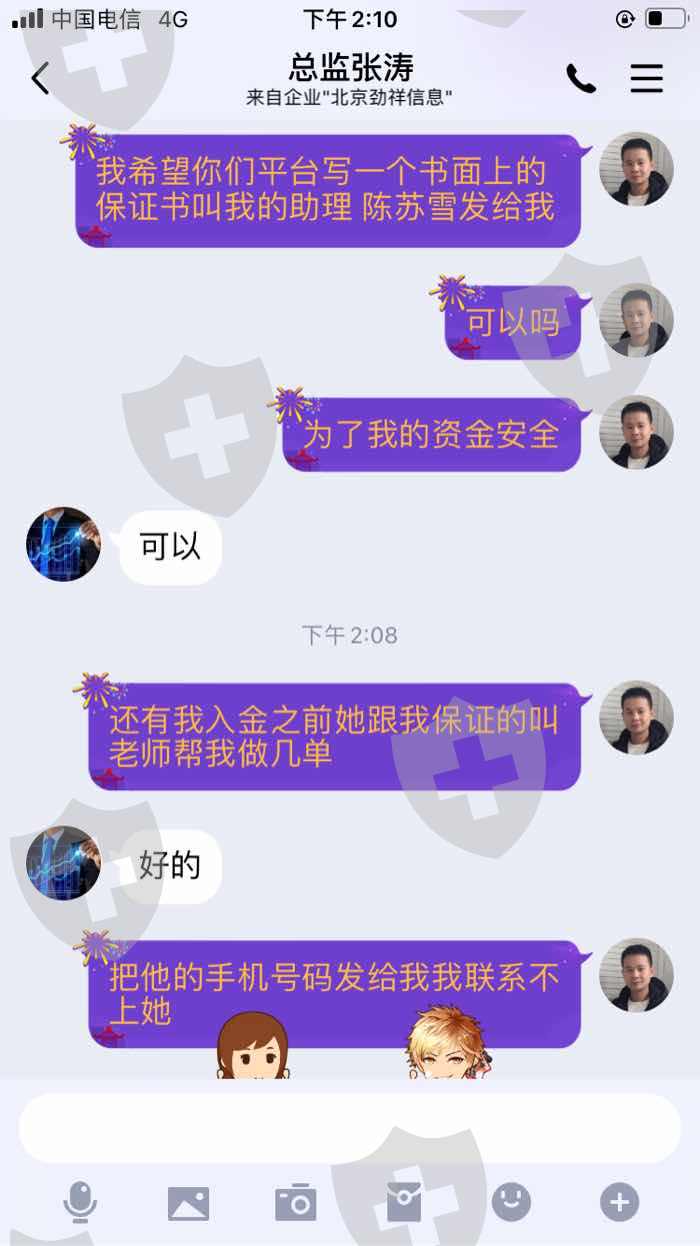Open my avatar beside 为了我的资金安全
700x1246 pixels.
[x=636, y=432]
